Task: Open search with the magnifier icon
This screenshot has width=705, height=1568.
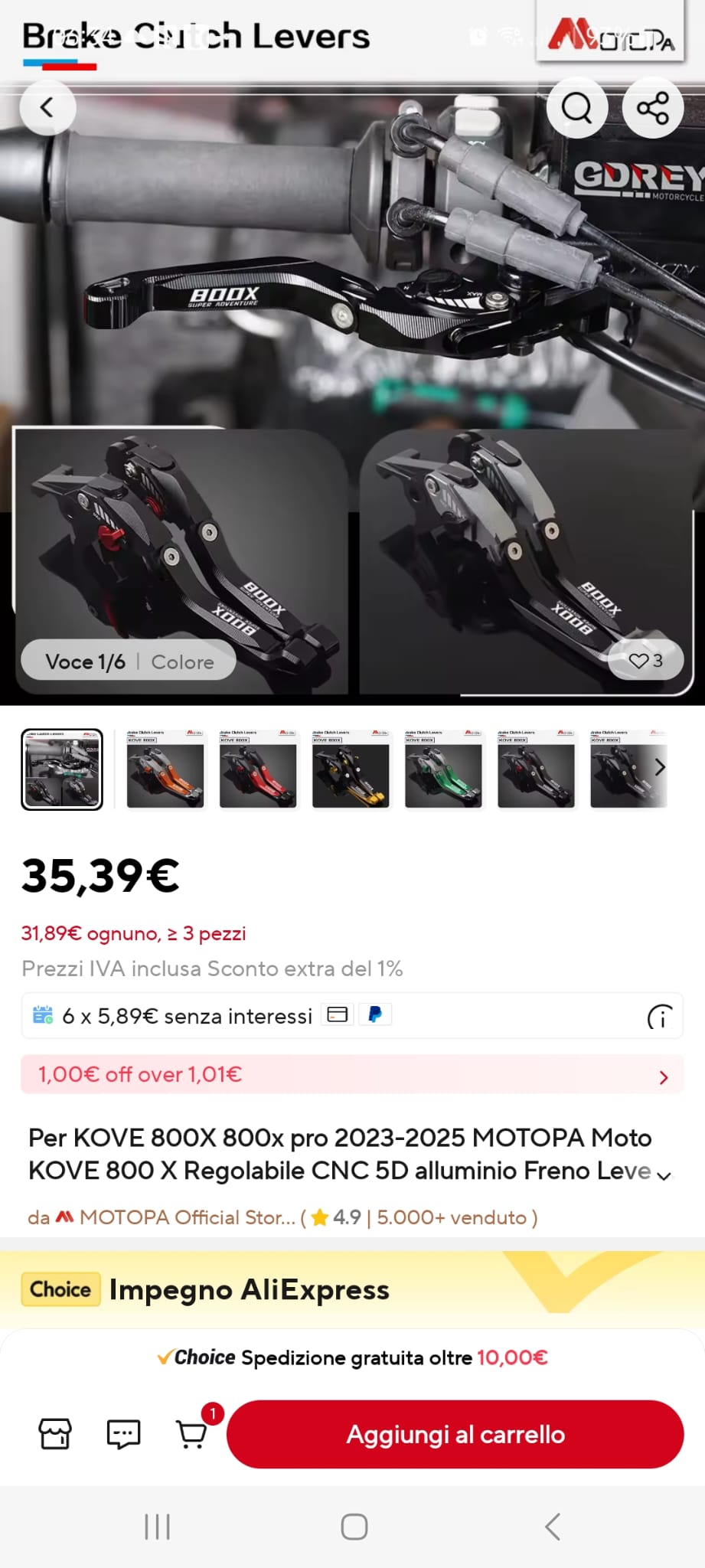Action: pos(576,108)
